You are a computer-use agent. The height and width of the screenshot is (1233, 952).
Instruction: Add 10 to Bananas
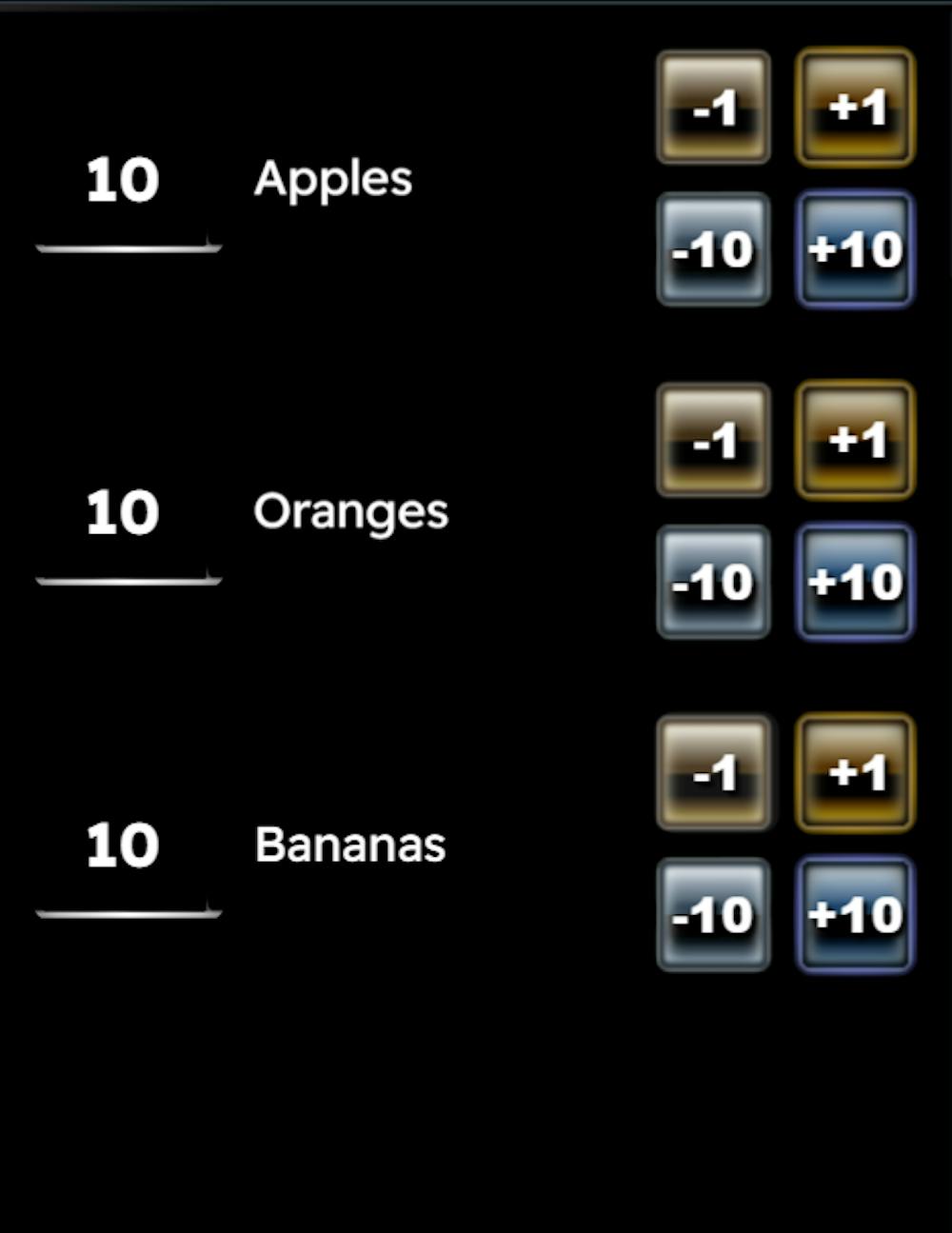pyautogui.click(x=855, y=915)
